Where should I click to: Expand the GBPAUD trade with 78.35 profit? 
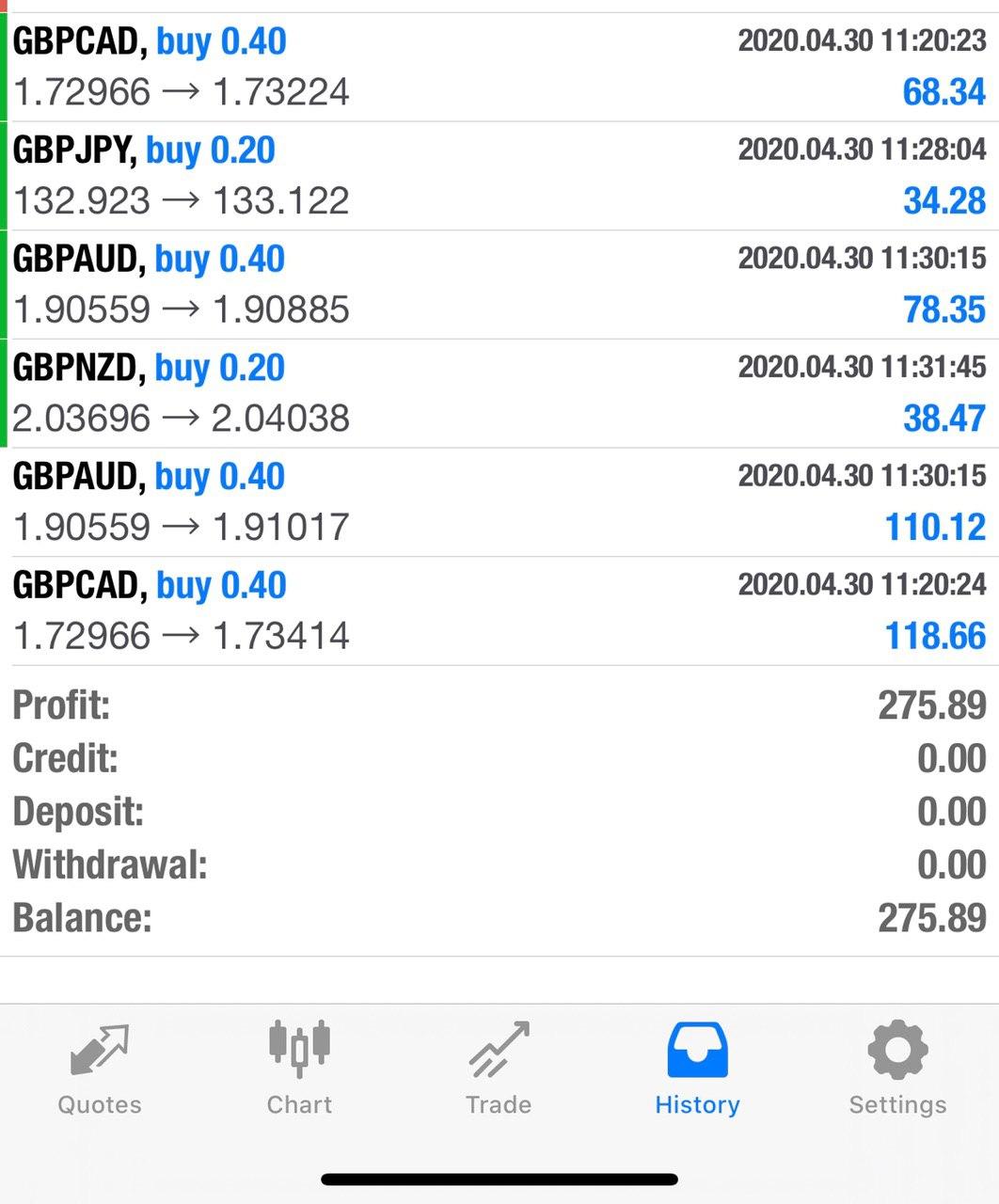pyautogui.click(x=499, y=284)
